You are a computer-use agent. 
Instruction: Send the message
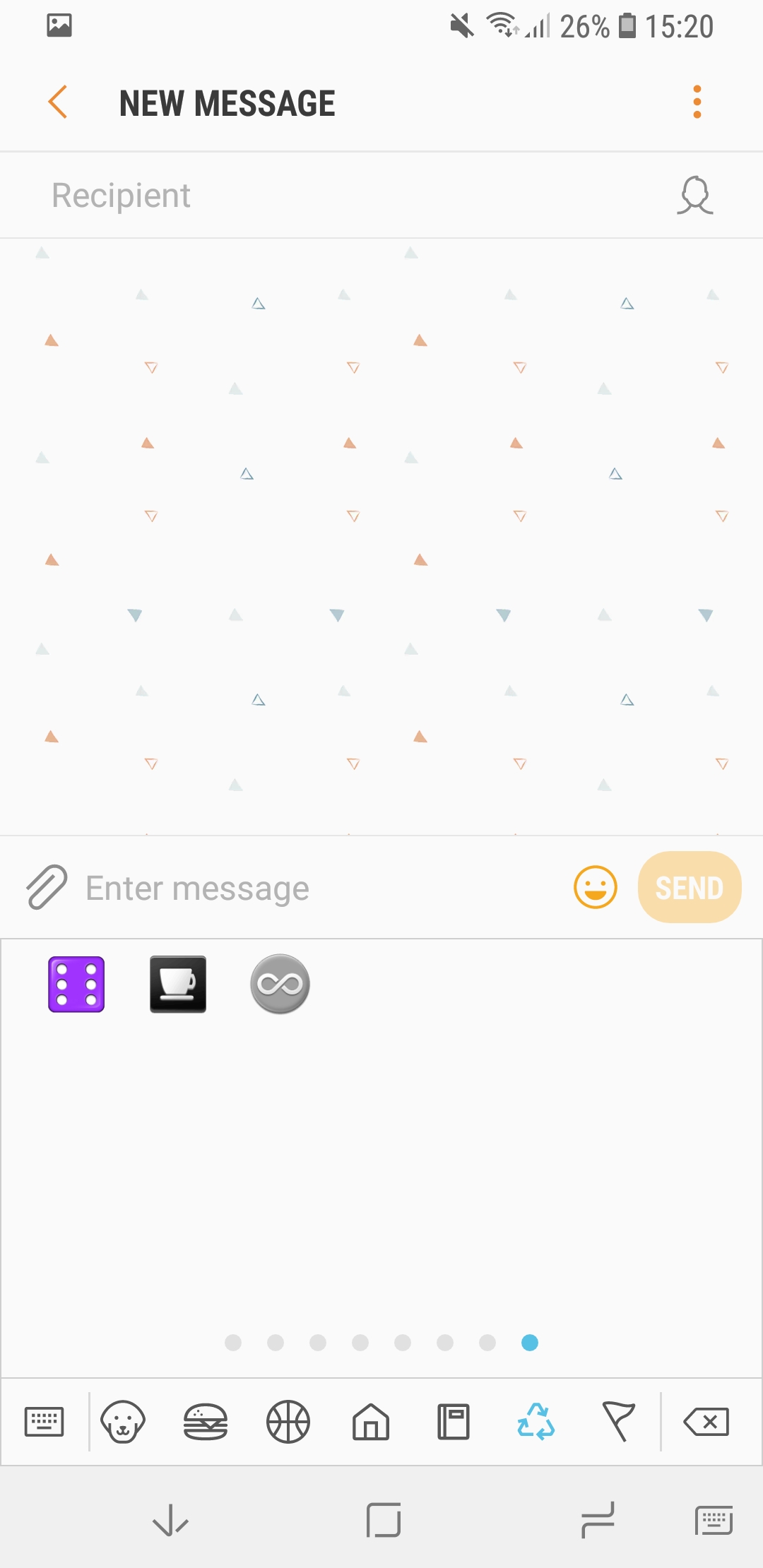click(x=689, y=887)
